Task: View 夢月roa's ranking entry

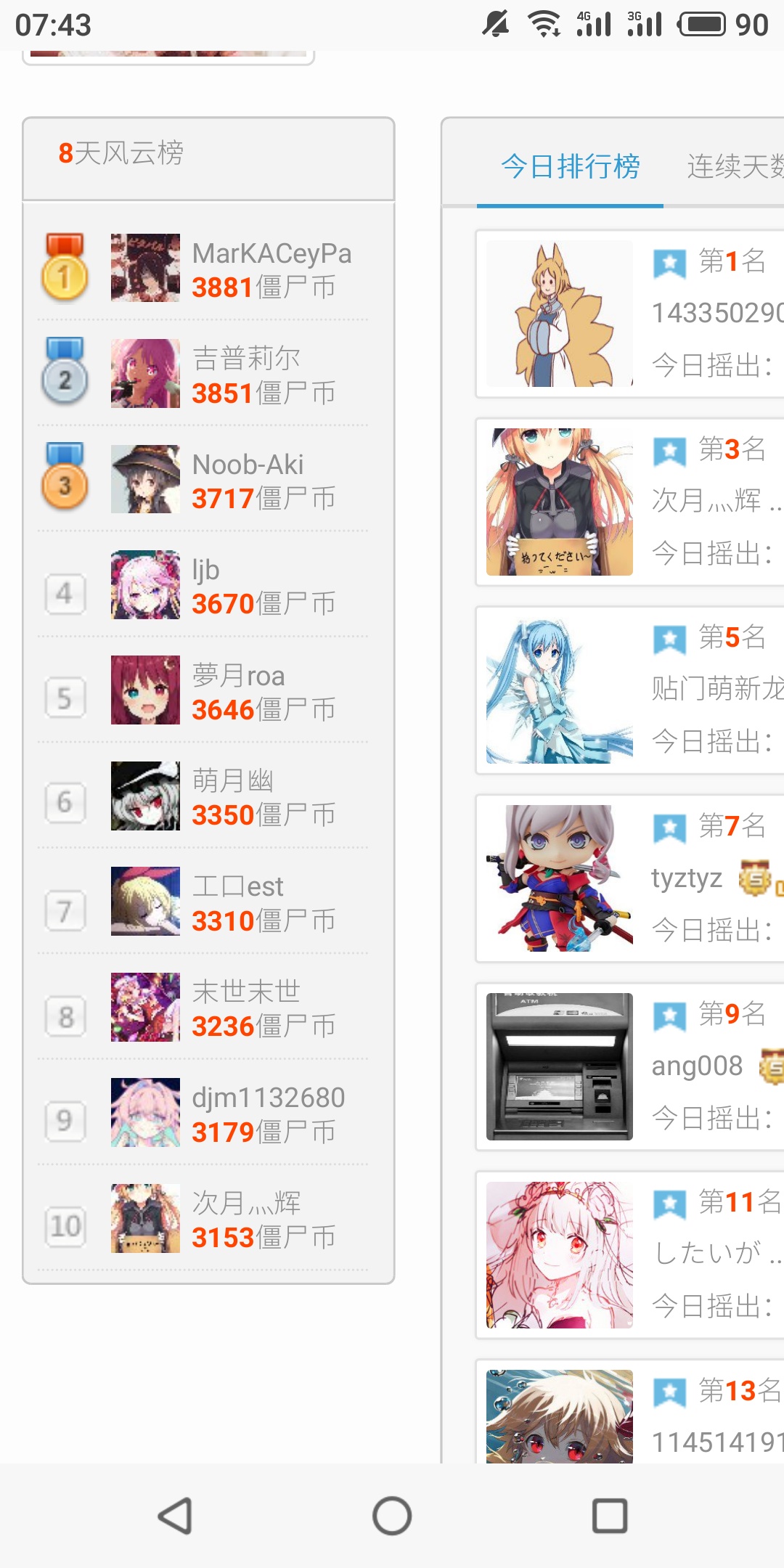Action: (x=238, y=676)
